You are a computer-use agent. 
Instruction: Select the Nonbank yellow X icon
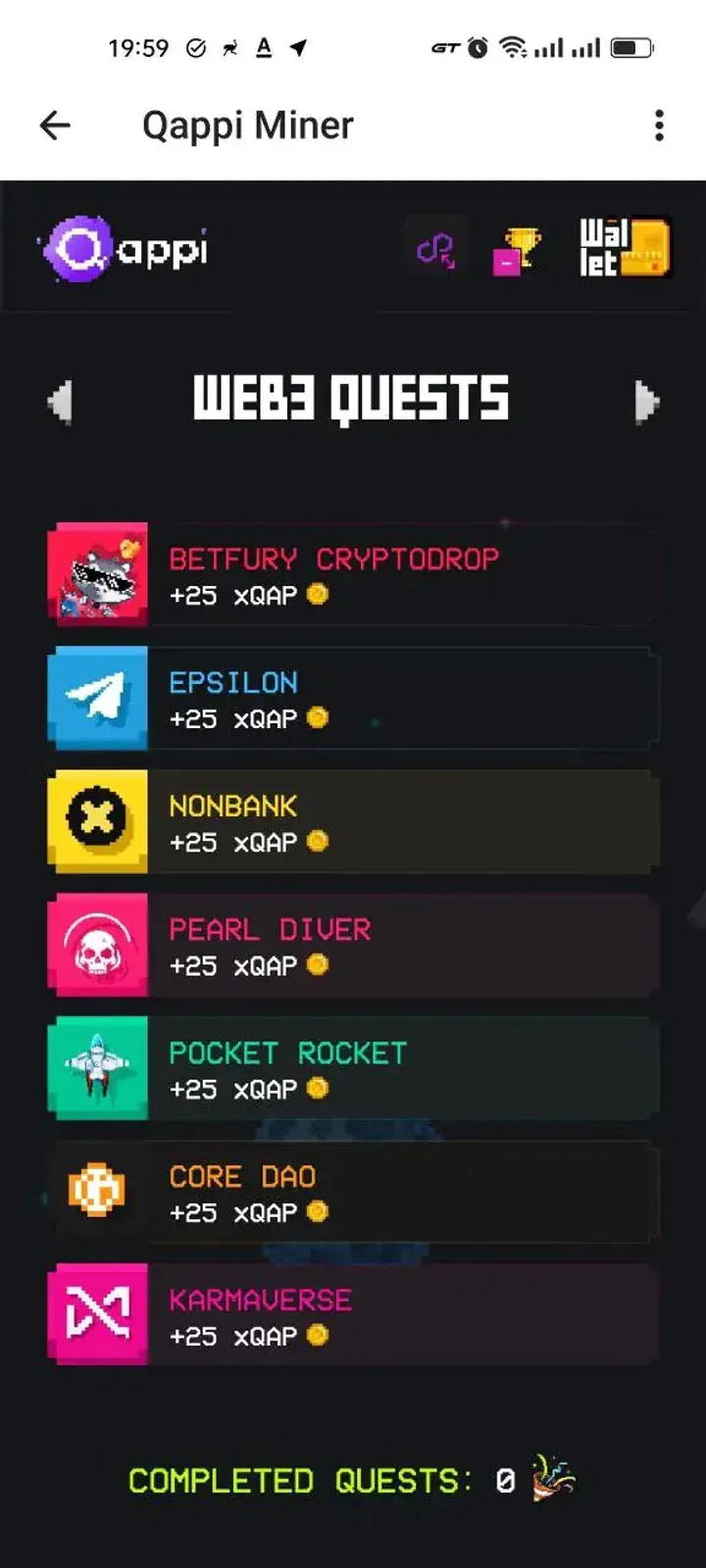97,821
